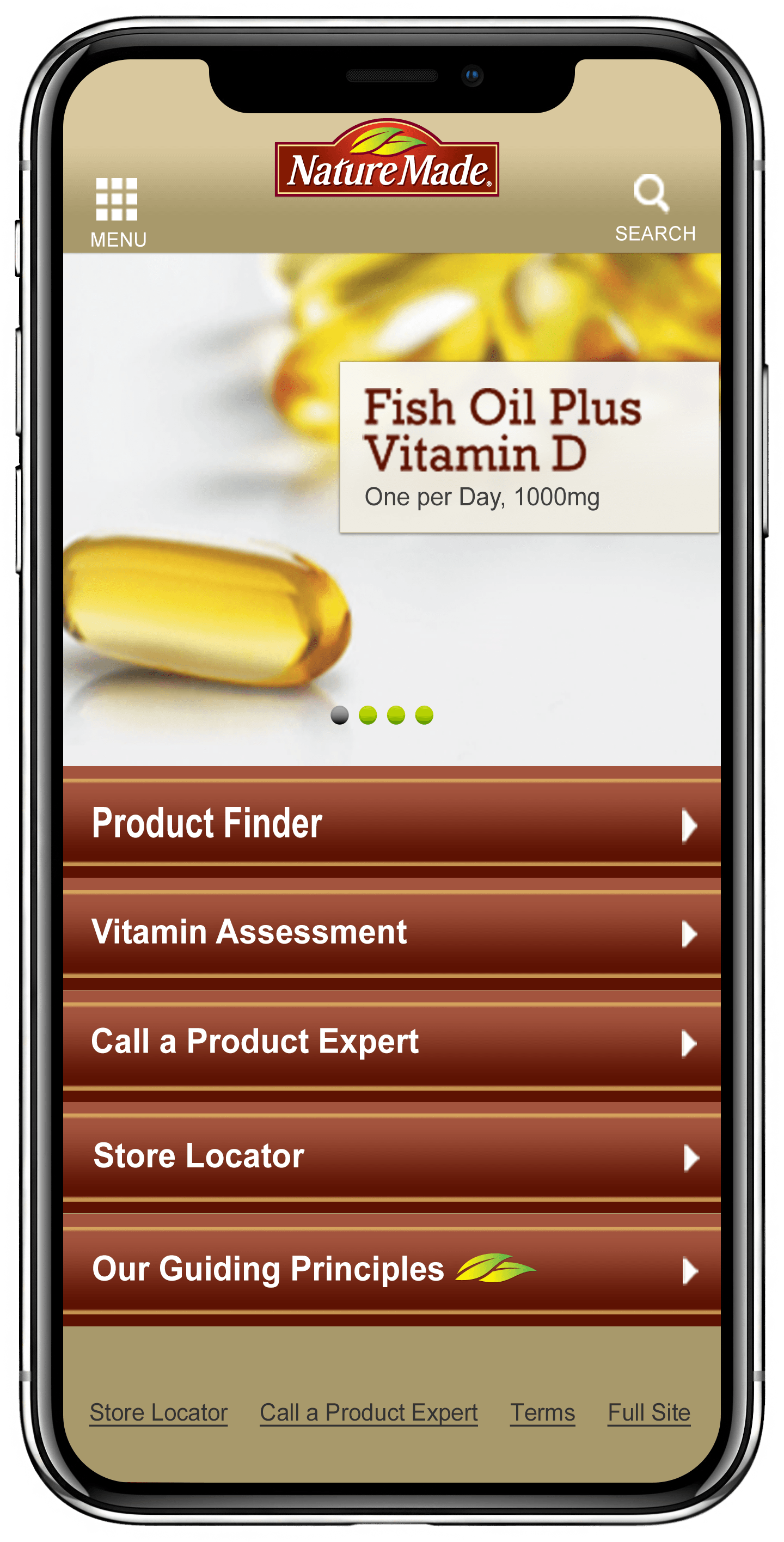Follow the footer Call a Product Expert link
This screenshot has height=1542, width=784.
368,1413
